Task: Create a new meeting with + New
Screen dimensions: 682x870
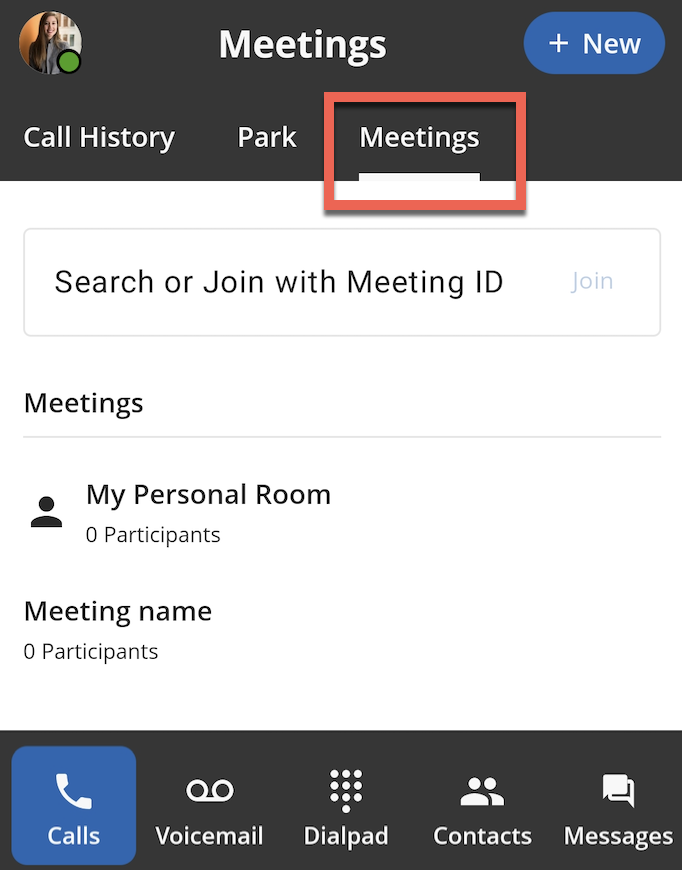Action: (x=594, y=43)
